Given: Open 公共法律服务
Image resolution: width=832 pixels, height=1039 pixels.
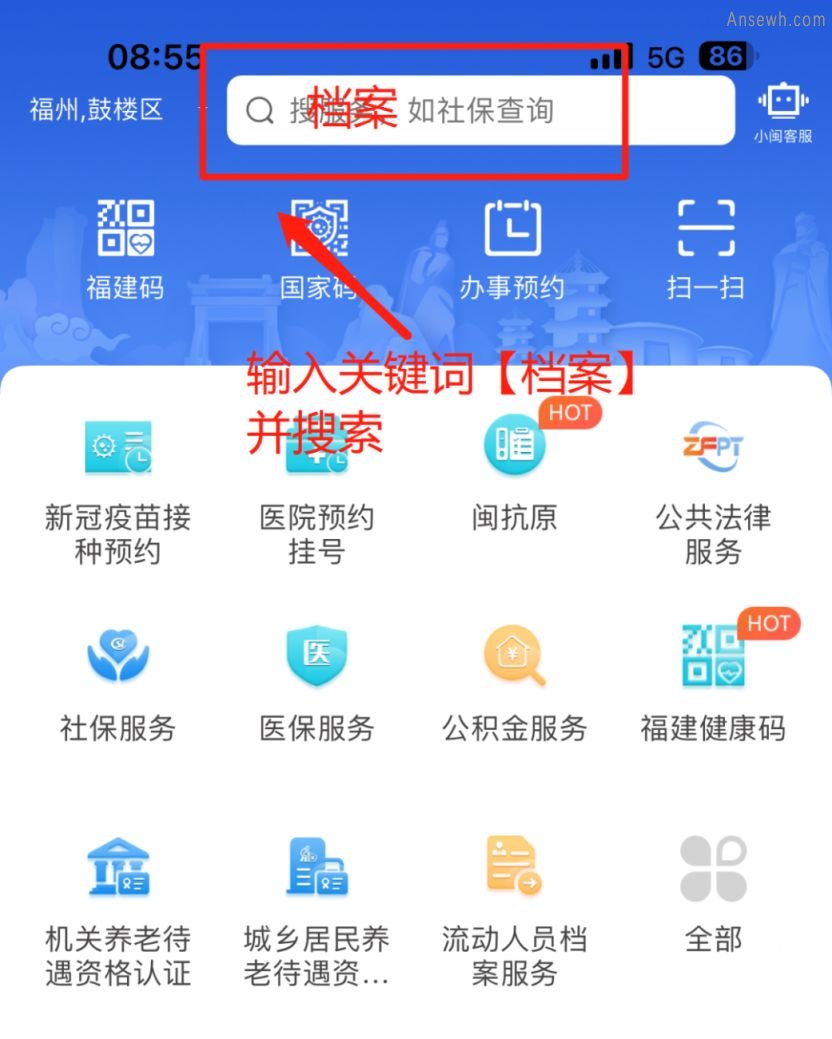Looking at the screenshot, I should pyautogui.click(x=713, y=490).
